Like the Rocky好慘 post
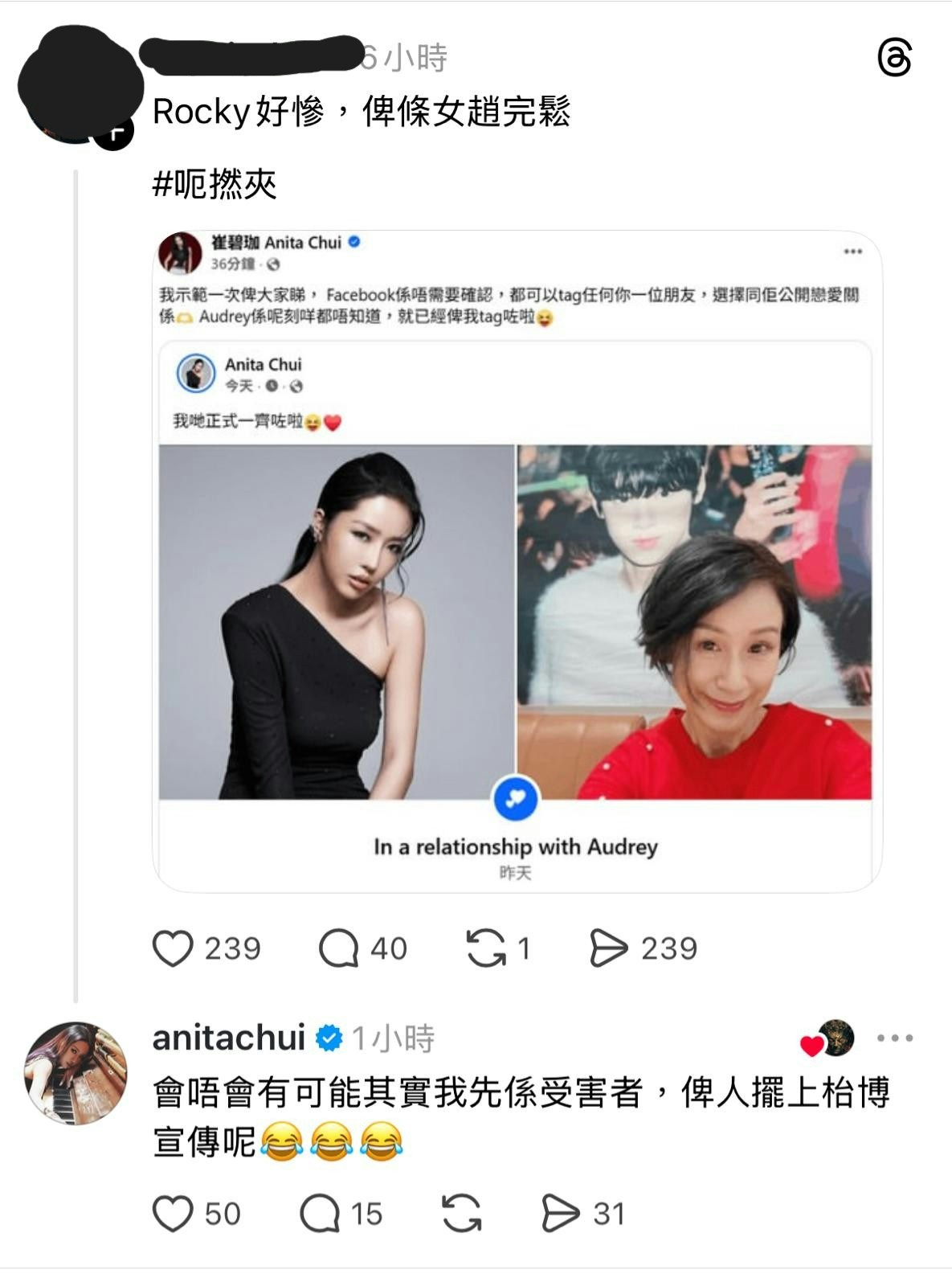The image size is (952, 1286). pyautogui.click(x=173, y=948)
